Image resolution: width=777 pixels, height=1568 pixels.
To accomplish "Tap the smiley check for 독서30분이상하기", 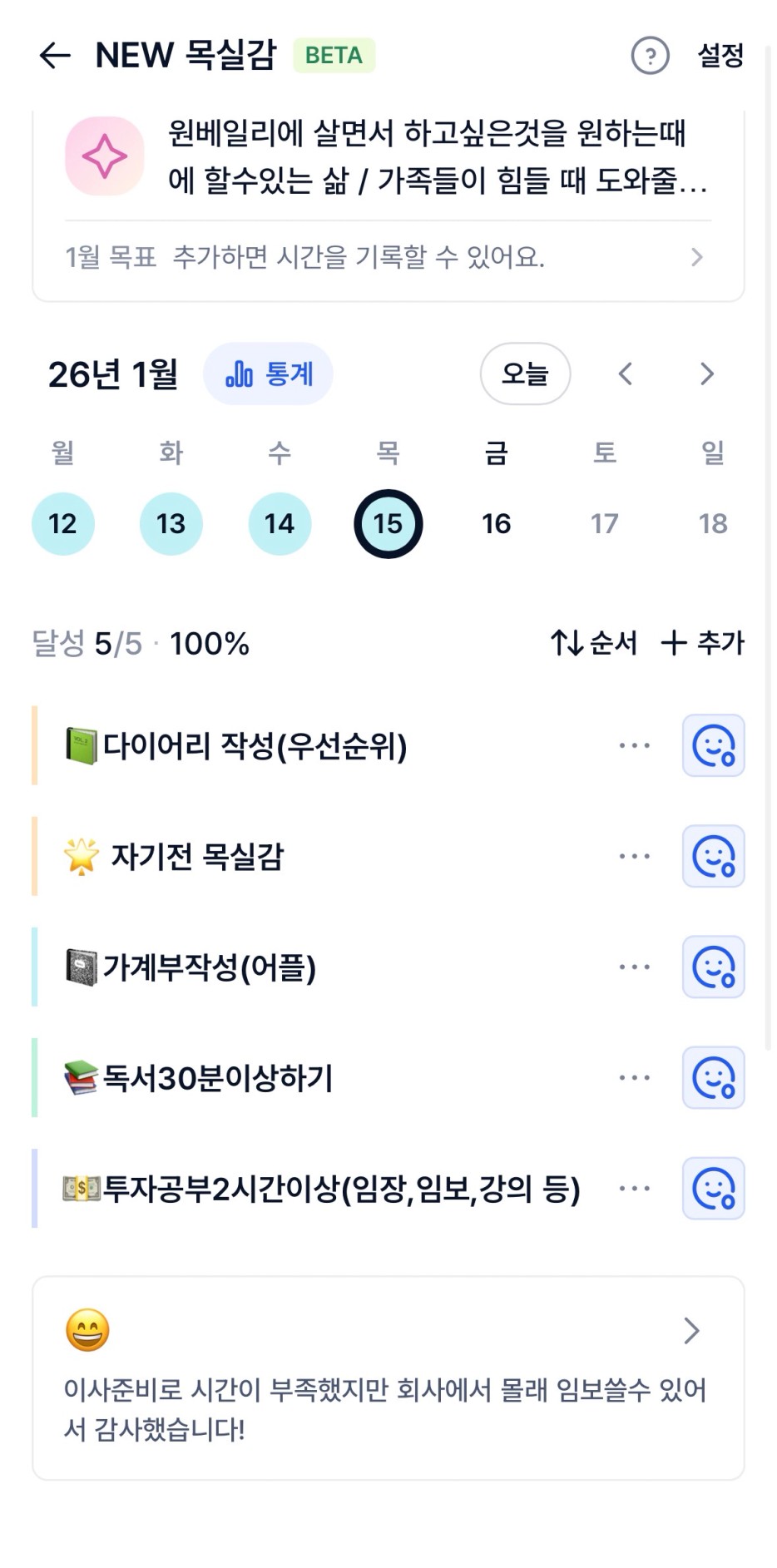I will (713, 1077).
